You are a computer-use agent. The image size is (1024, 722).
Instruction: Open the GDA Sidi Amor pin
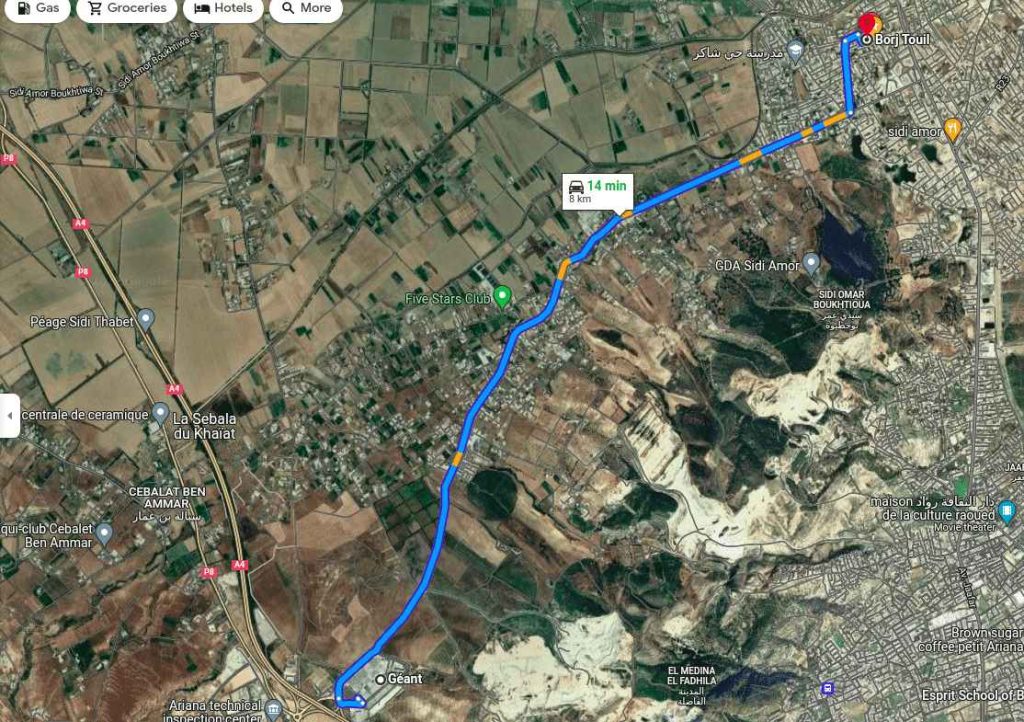[x=811, y=264]
